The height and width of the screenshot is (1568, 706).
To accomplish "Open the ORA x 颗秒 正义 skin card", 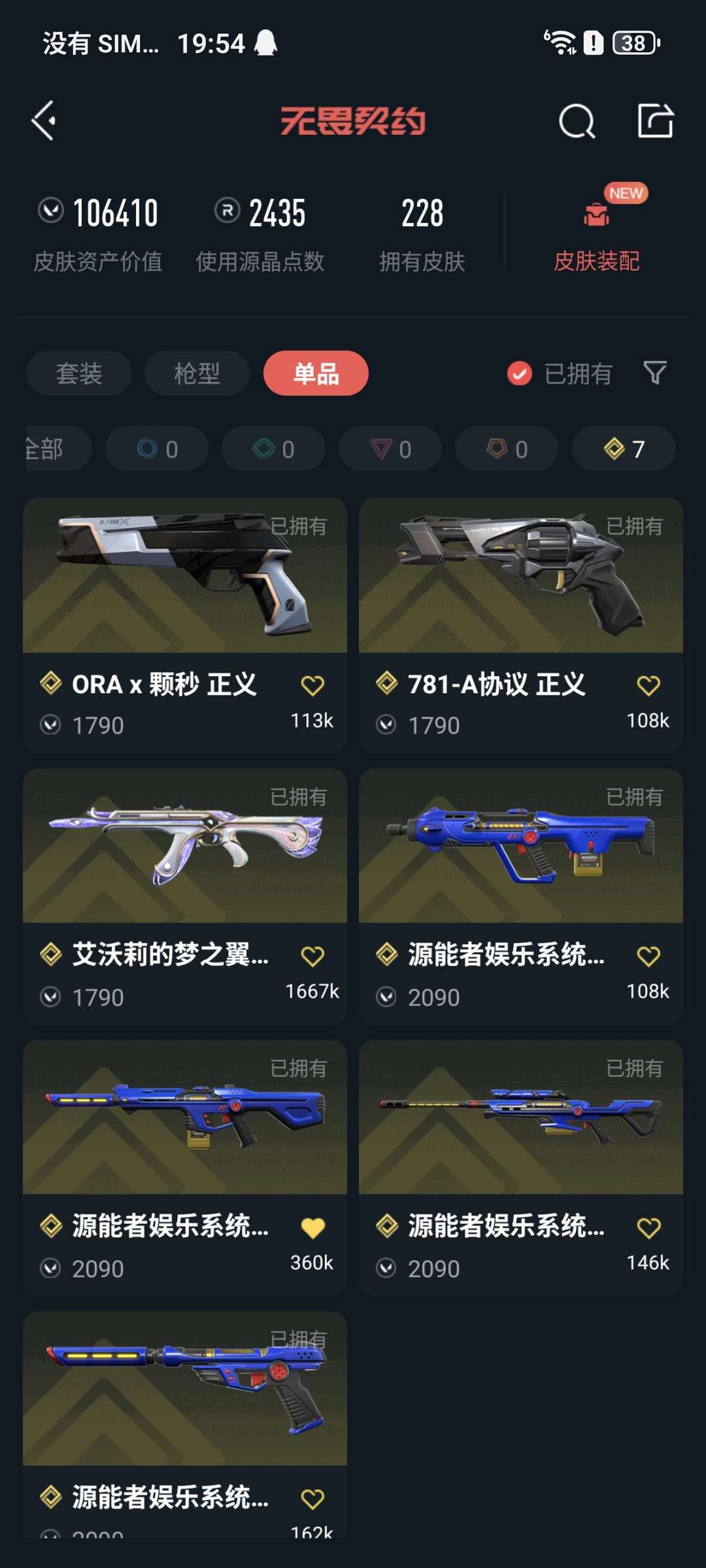I will 184,588.
